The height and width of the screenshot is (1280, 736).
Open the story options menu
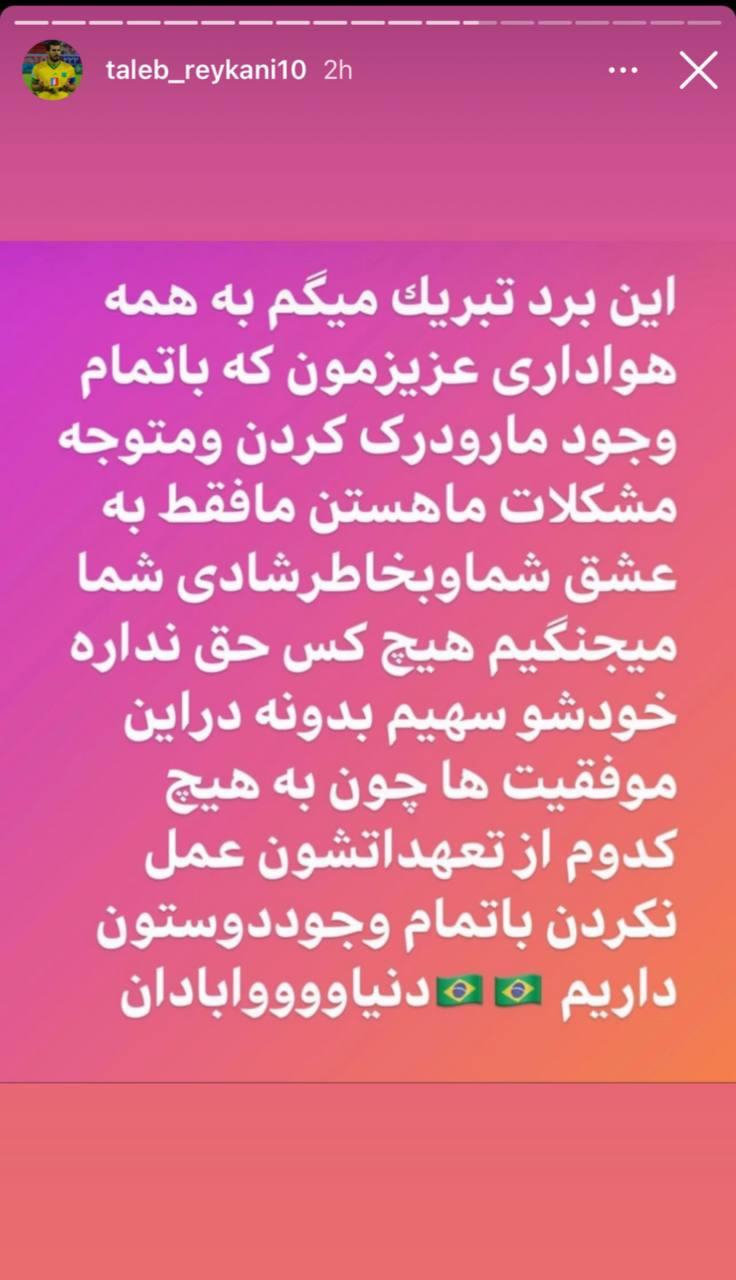tap(625, 71)
